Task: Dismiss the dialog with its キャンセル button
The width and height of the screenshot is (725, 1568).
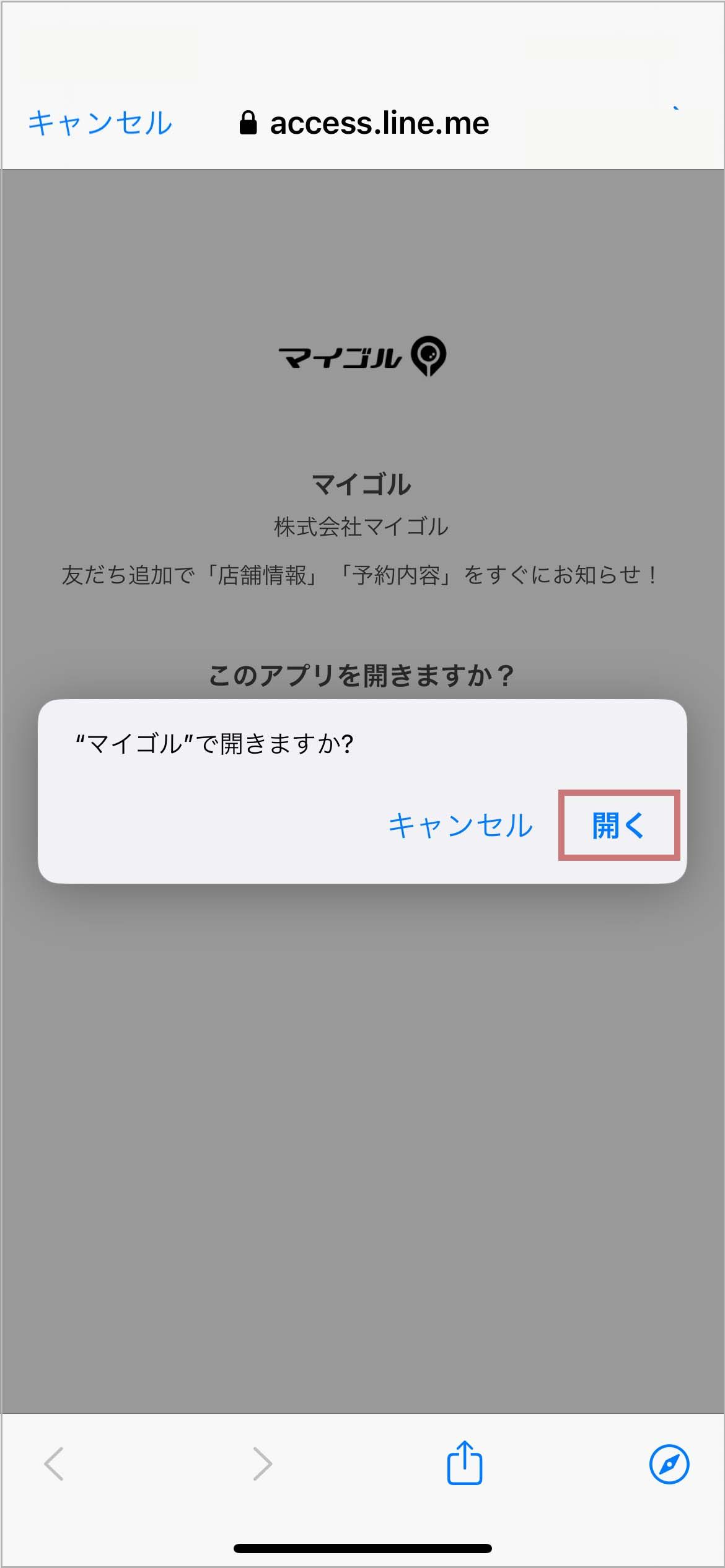Action: pyautogui.click(x=460, y=825)
